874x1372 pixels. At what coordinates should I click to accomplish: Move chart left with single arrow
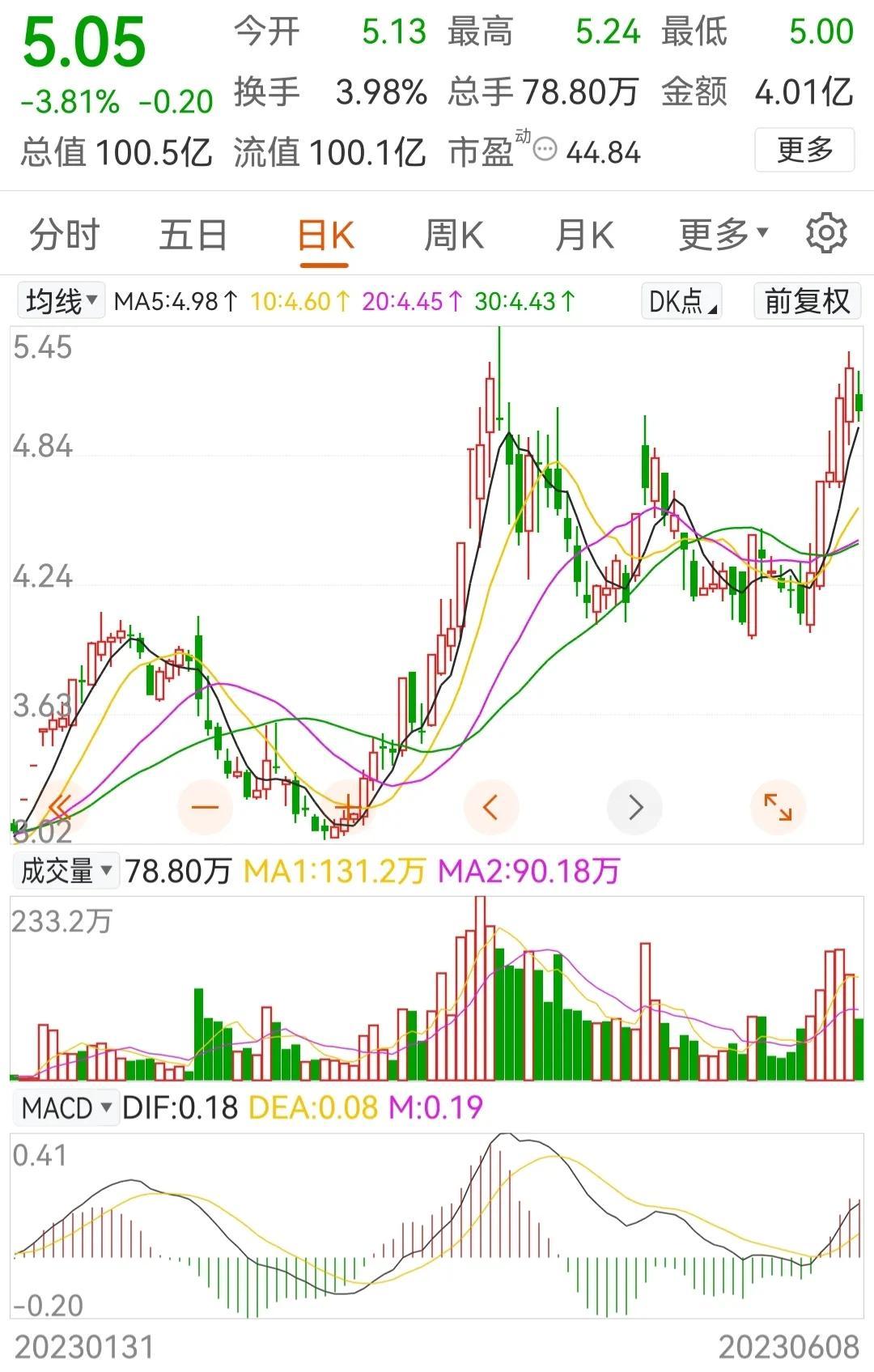[490, 807]
